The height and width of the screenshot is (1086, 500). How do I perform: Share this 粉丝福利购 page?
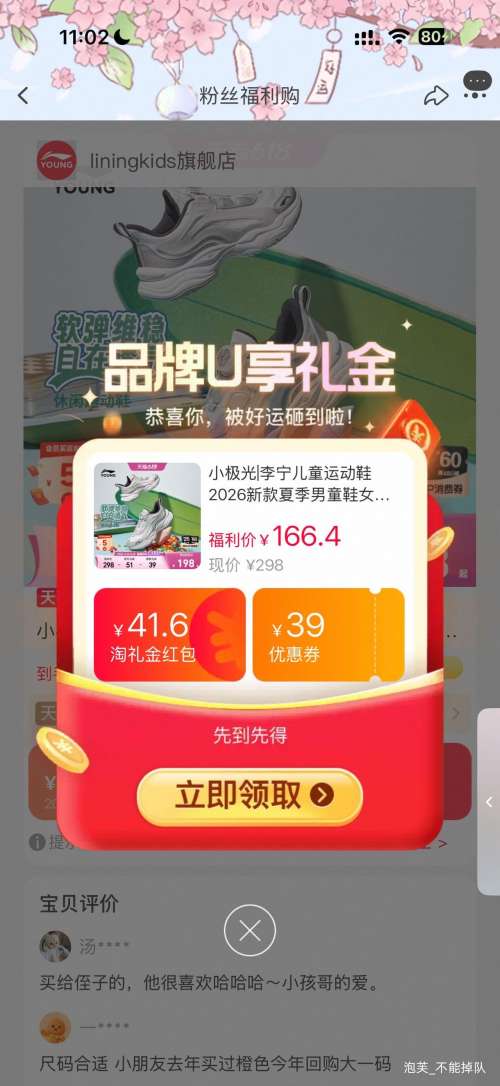[436, 96]
